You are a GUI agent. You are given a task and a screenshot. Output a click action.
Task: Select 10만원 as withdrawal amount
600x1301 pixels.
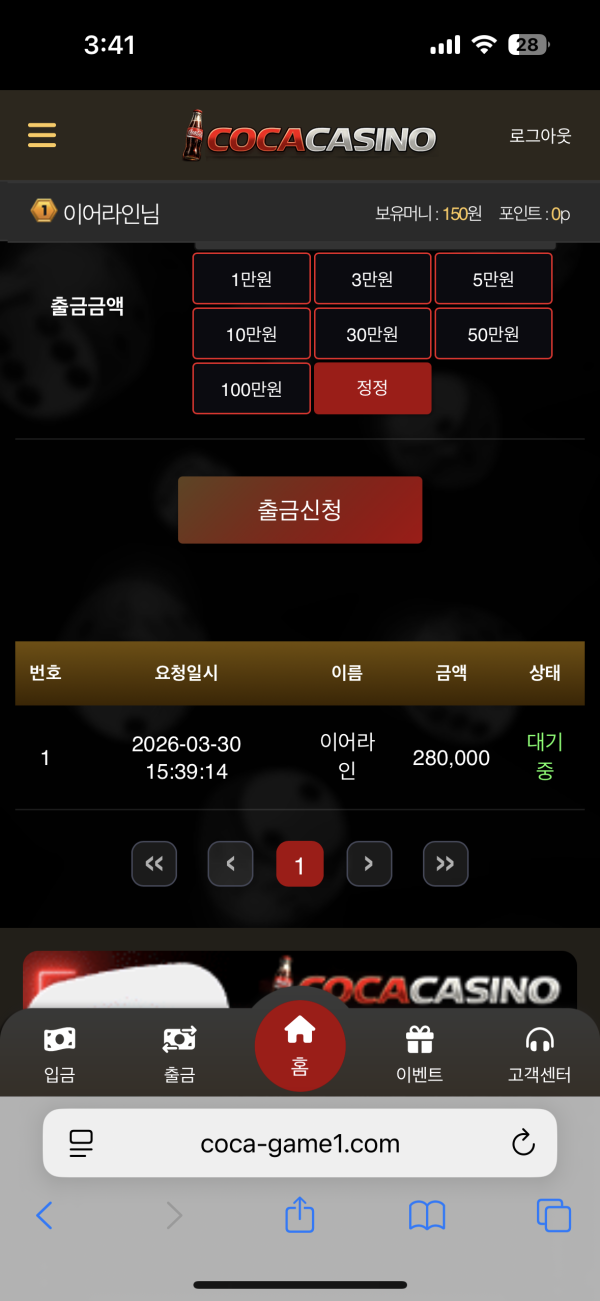click(x=251, y=334)
